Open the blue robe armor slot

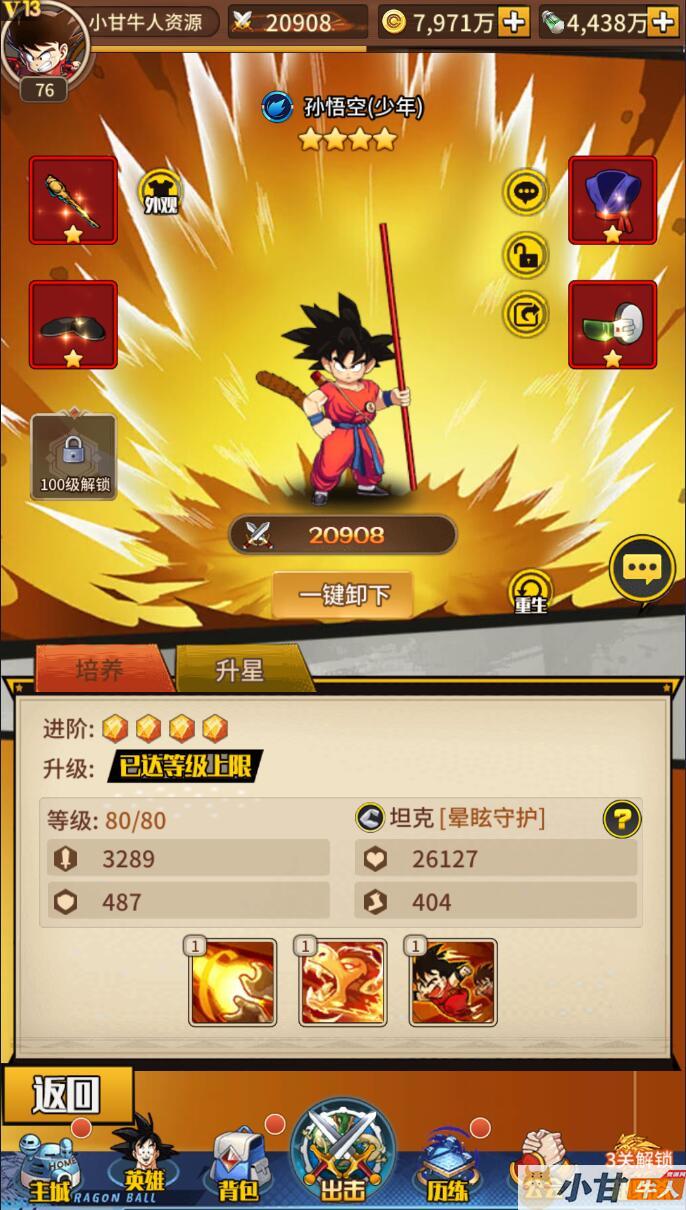point(612,199)
